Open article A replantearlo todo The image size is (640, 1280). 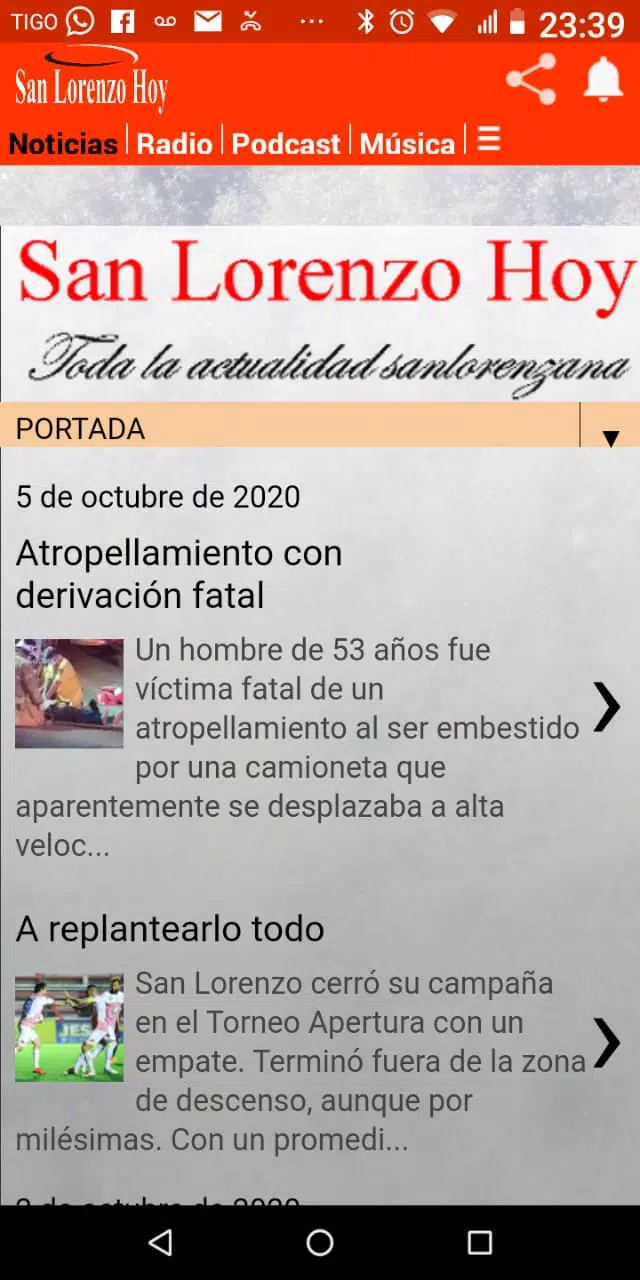(170, 929)
